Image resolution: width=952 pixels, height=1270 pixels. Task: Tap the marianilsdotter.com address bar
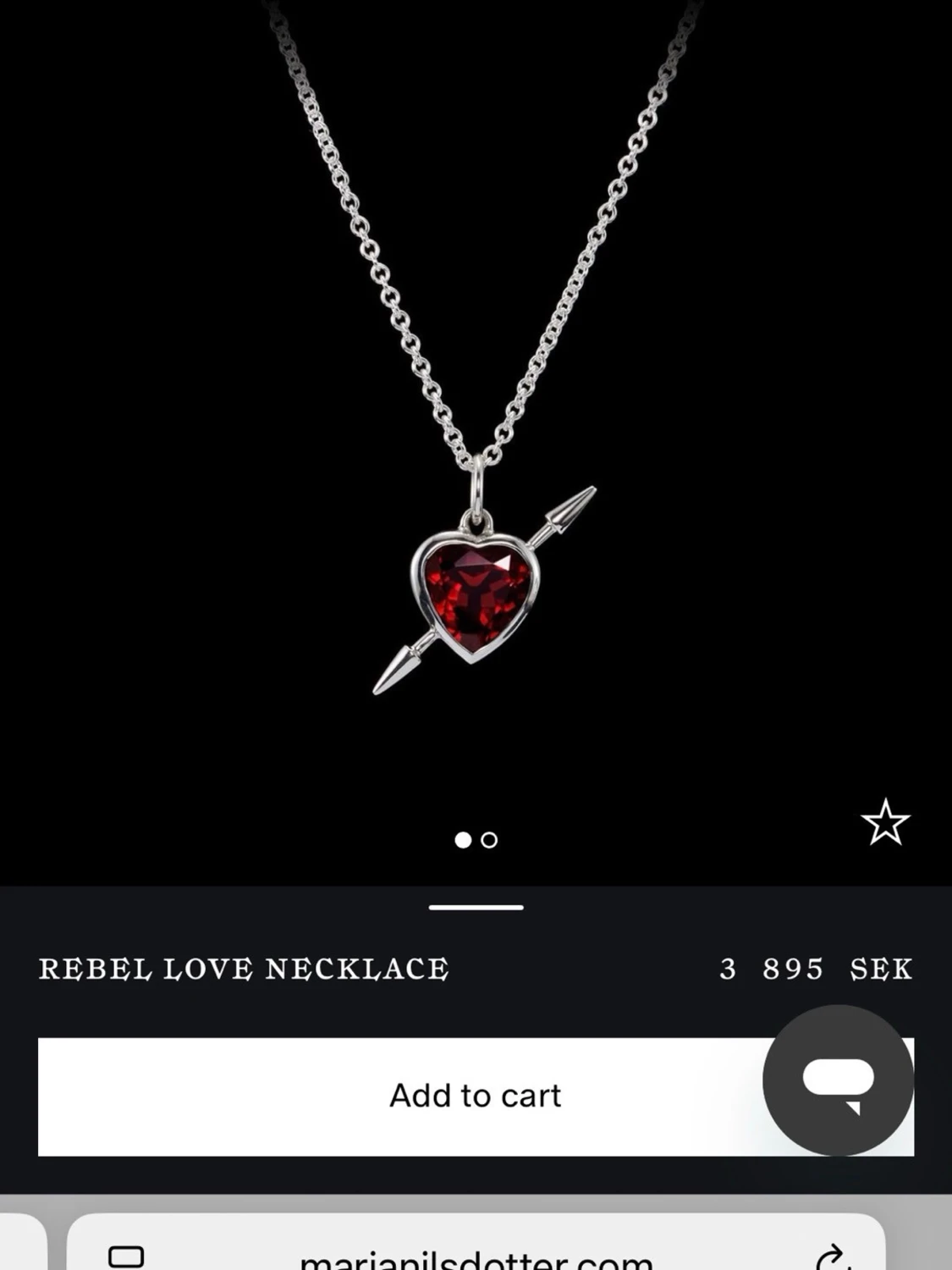476,1257
